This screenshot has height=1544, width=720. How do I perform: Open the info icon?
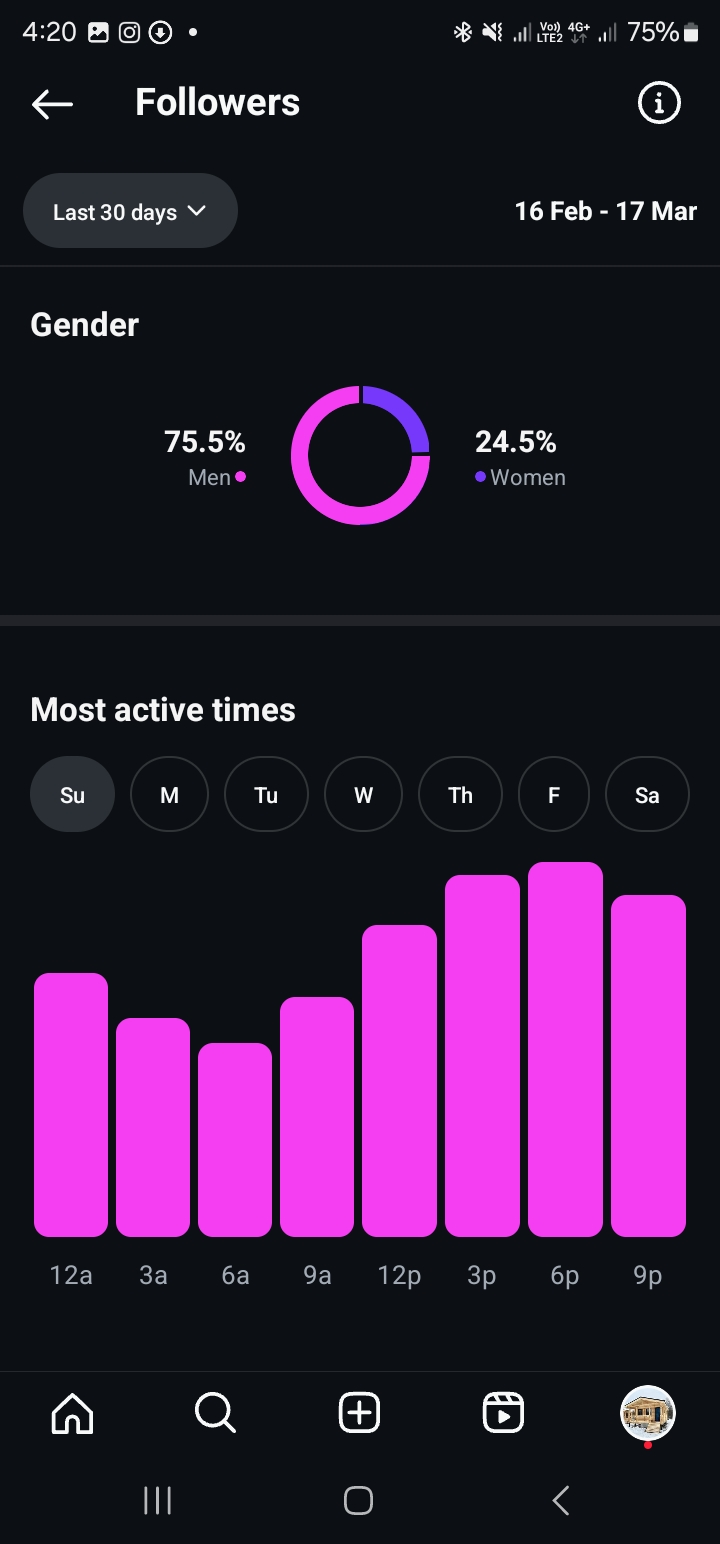(x=659, y=103)
